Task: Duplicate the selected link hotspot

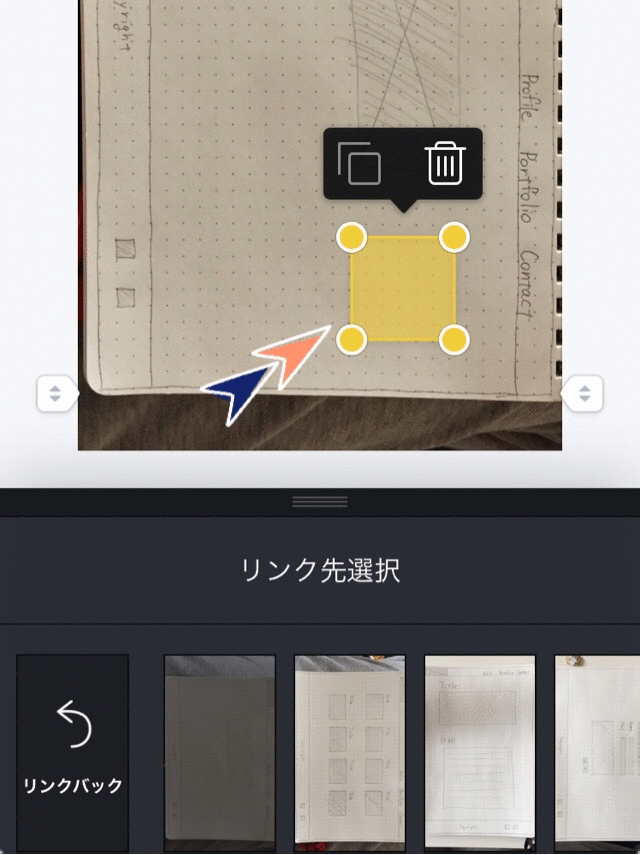Action: [x=359, y=164]
